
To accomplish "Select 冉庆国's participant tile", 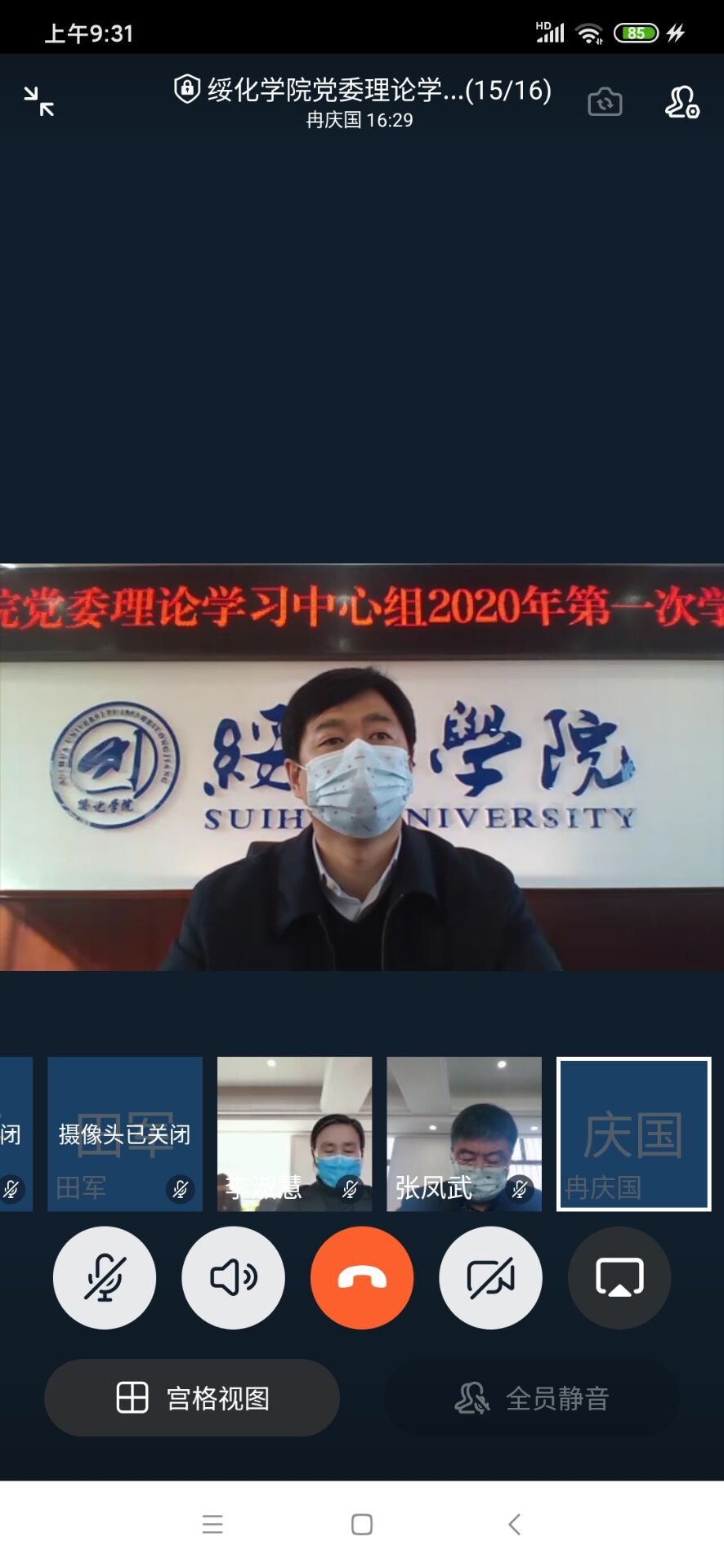I will tap(633, 1134).
